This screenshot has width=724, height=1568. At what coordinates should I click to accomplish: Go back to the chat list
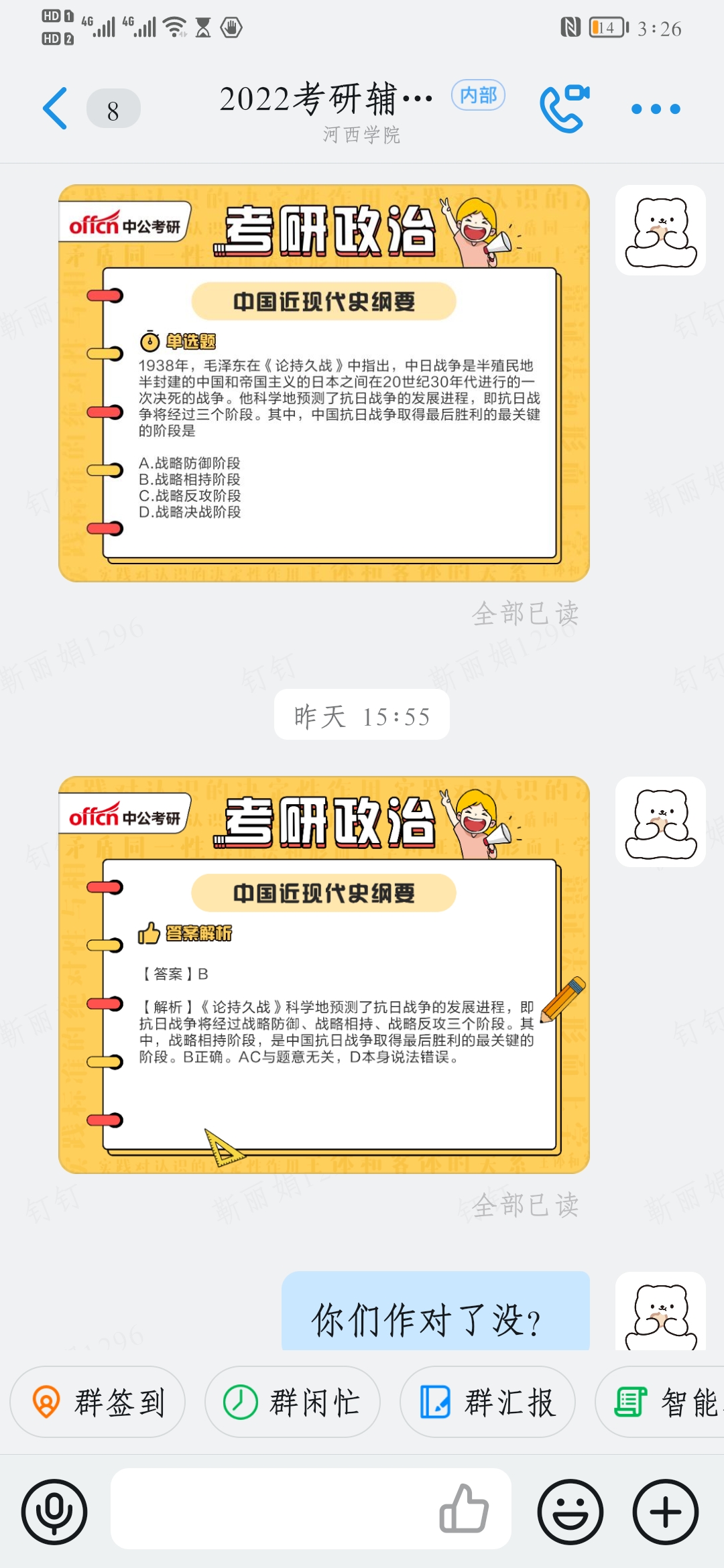pos(55,108)
